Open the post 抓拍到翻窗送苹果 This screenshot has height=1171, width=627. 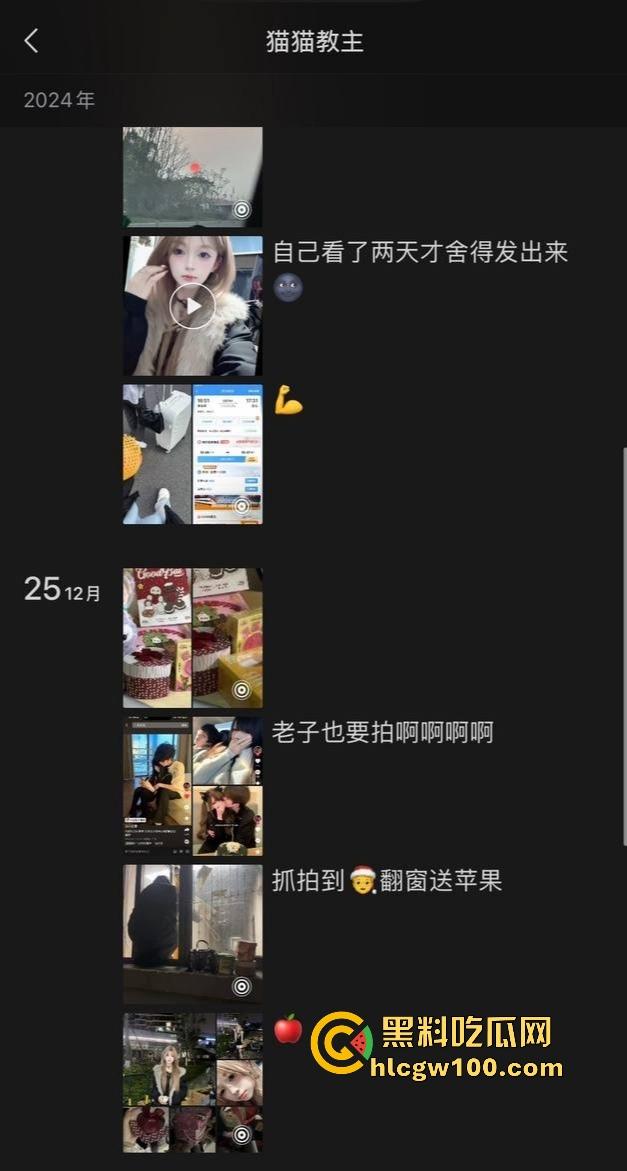(193, 934)
